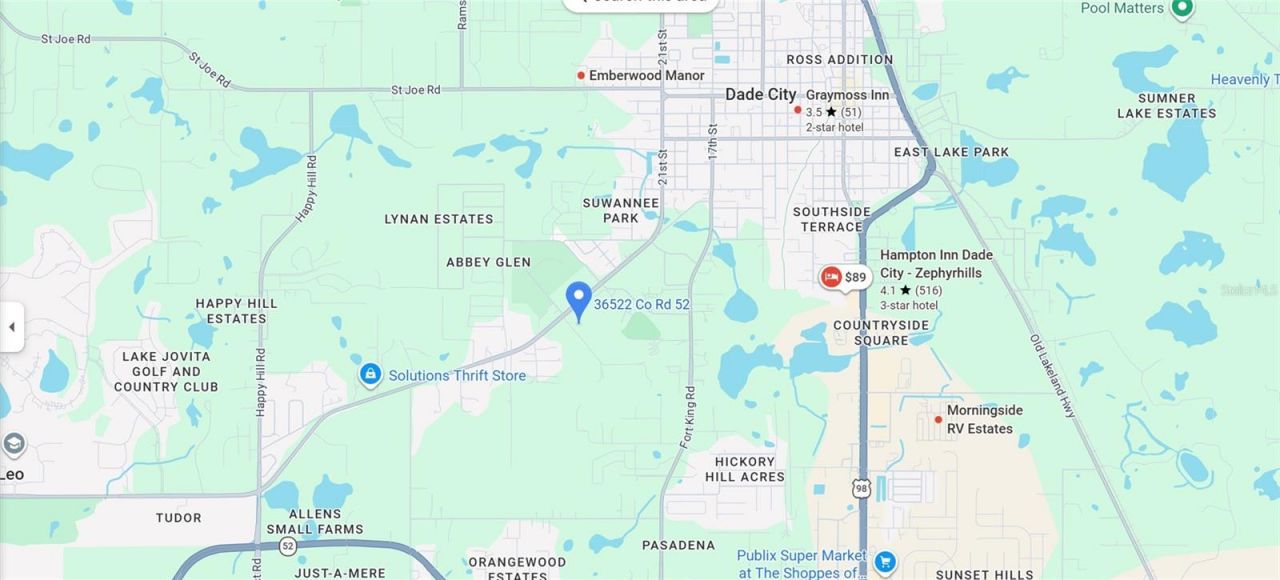Select the Graymoss Inn hotel marker
The height and width of the screenshot is (580, 1280).
(x=797, y=110)
